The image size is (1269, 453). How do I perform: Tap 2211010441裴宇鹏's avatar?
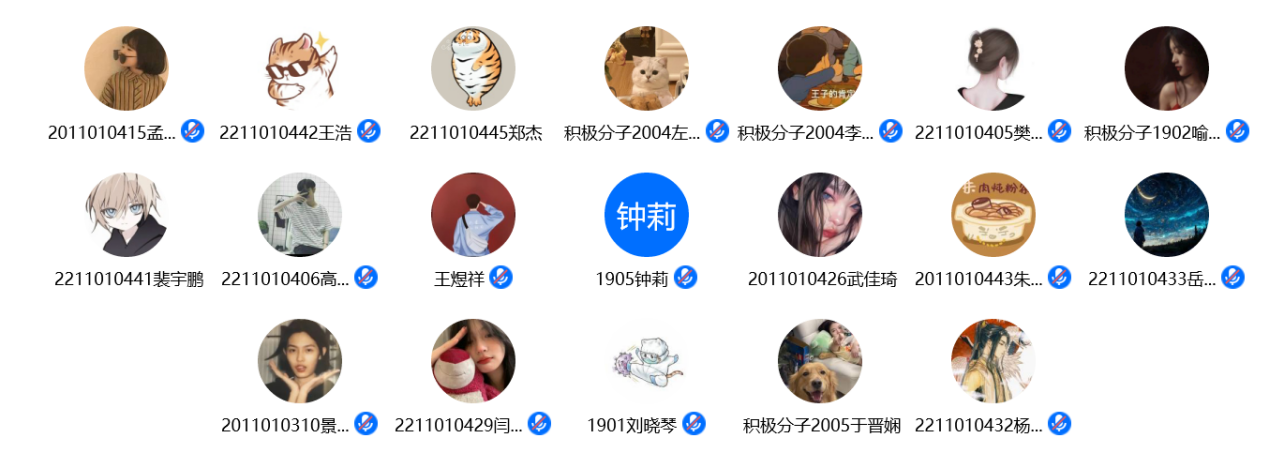pos(126,215)
